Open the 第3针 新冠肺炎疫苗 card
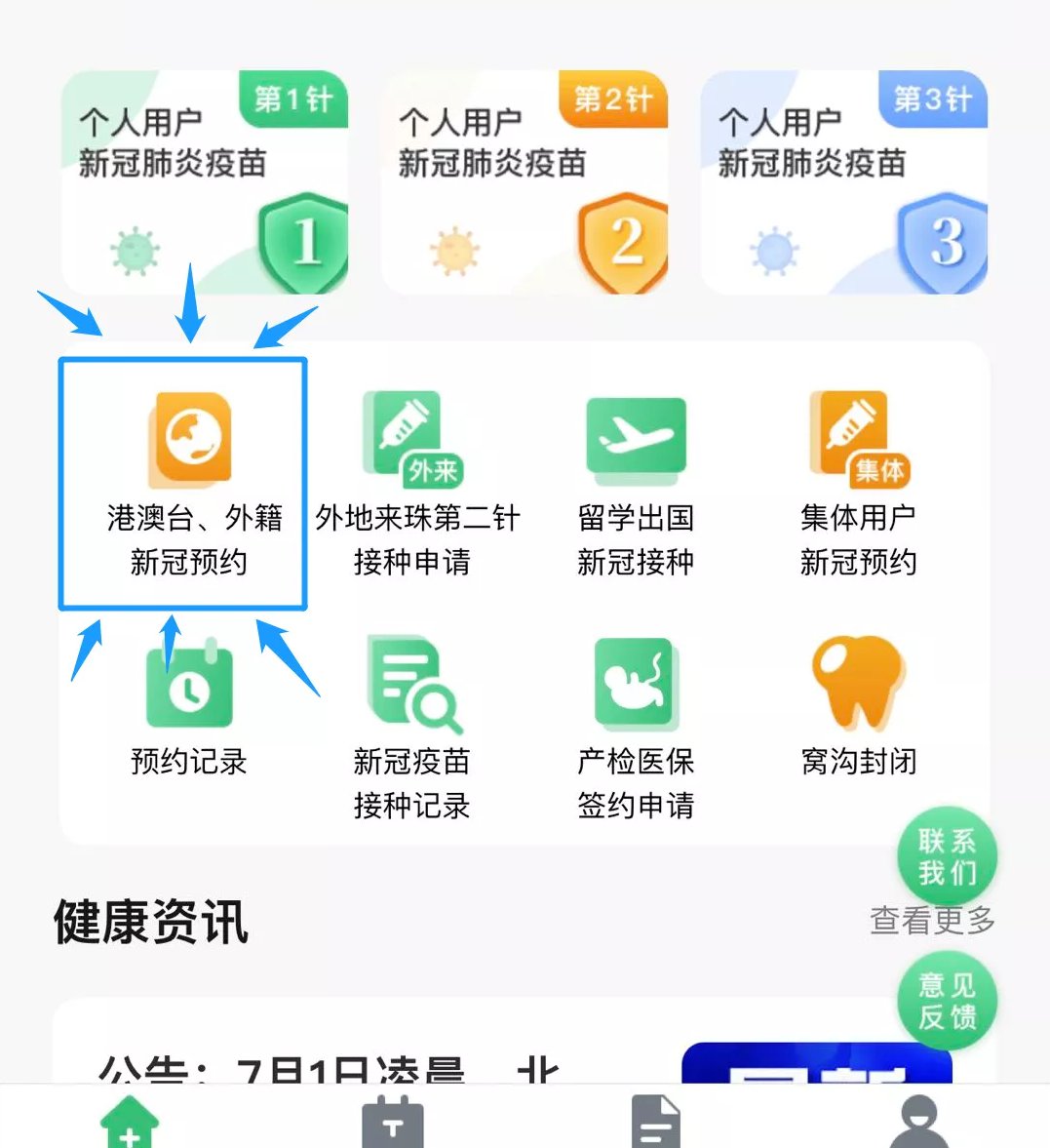The height and width of the screenshot is (1148, 1050). click(x=844, y=182)
